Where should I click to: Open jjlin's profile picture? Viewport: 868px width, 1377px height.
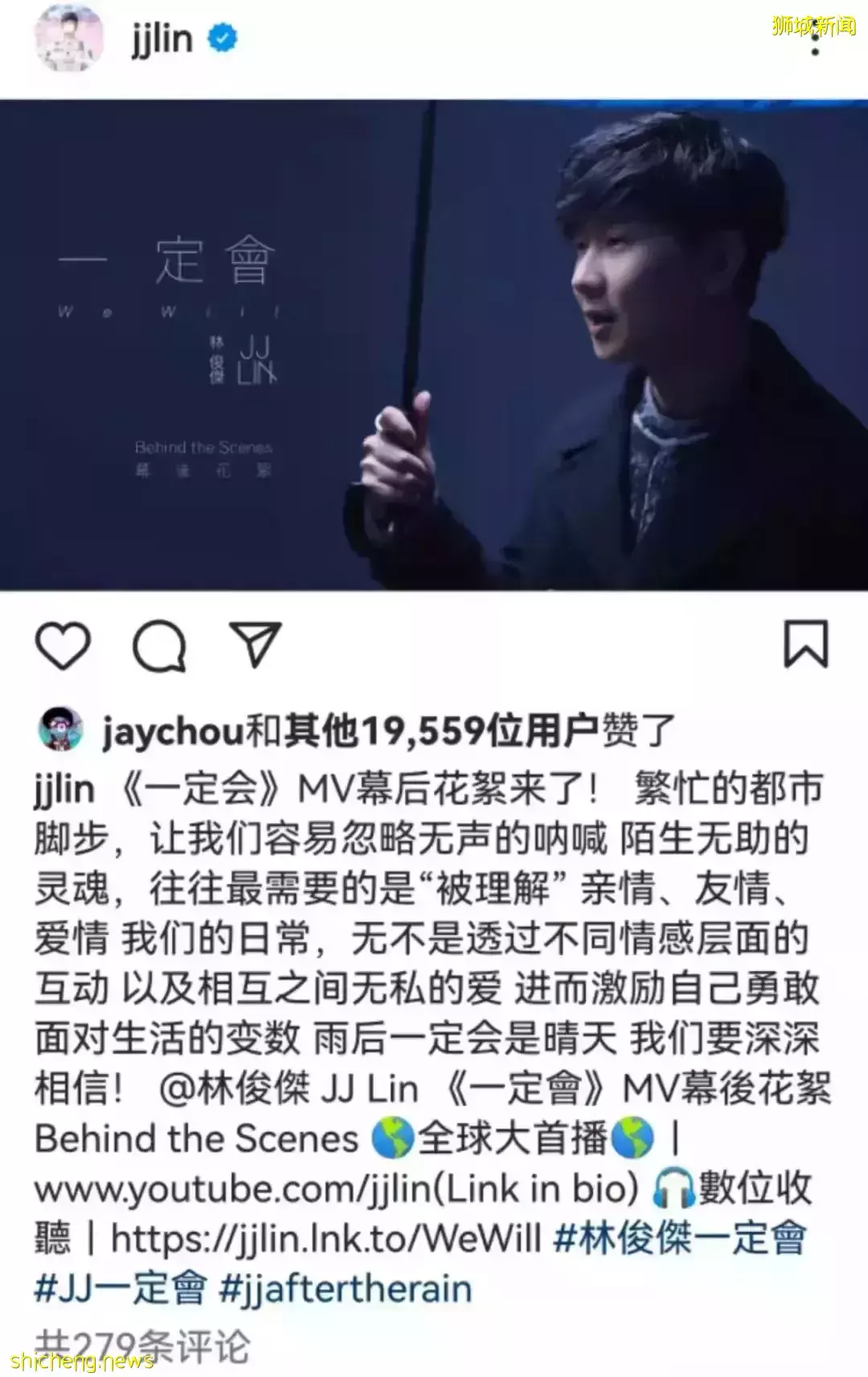point(68,38)
